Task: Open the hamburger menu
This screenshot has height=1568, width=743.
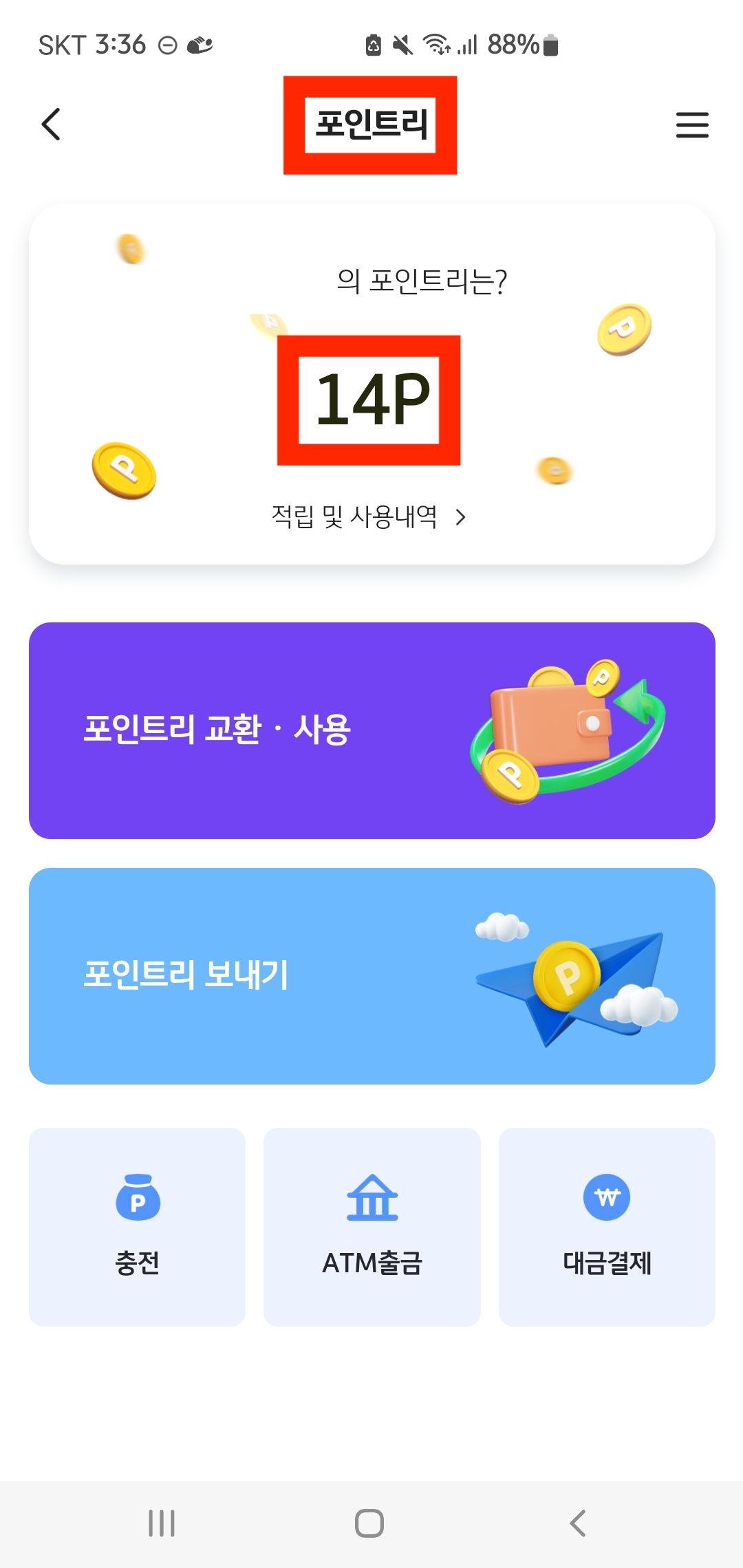Action: tap(692, 126)
